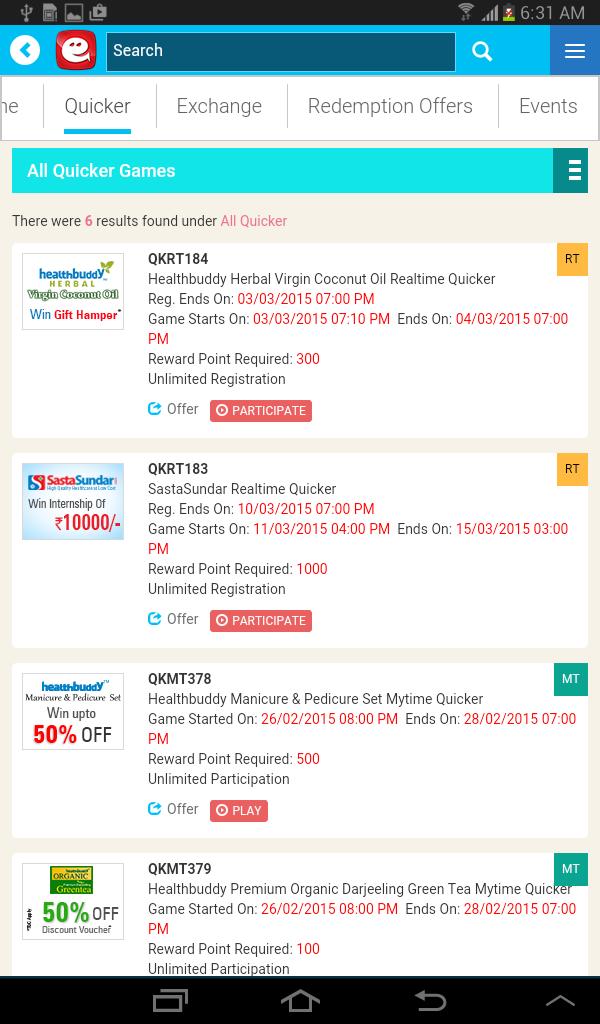Open the Healthbuddy Virgin Coconut Oil thumbnail
The width and height of the screenshot is (600, 1024).
73,291
